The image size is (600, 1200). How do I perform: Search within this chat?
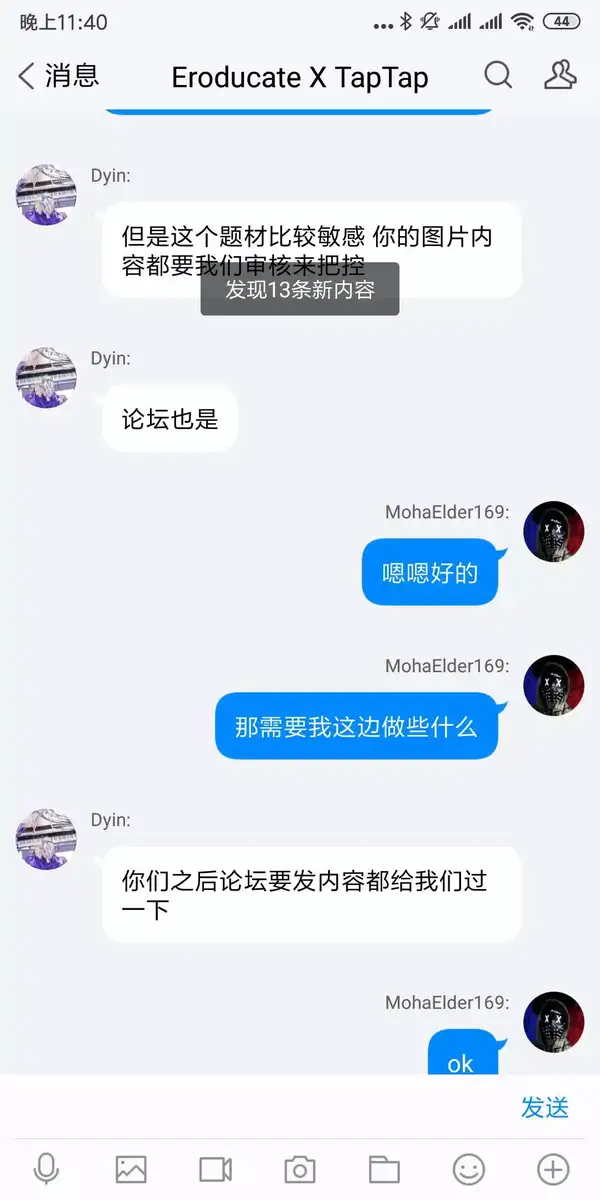(498, 76)
